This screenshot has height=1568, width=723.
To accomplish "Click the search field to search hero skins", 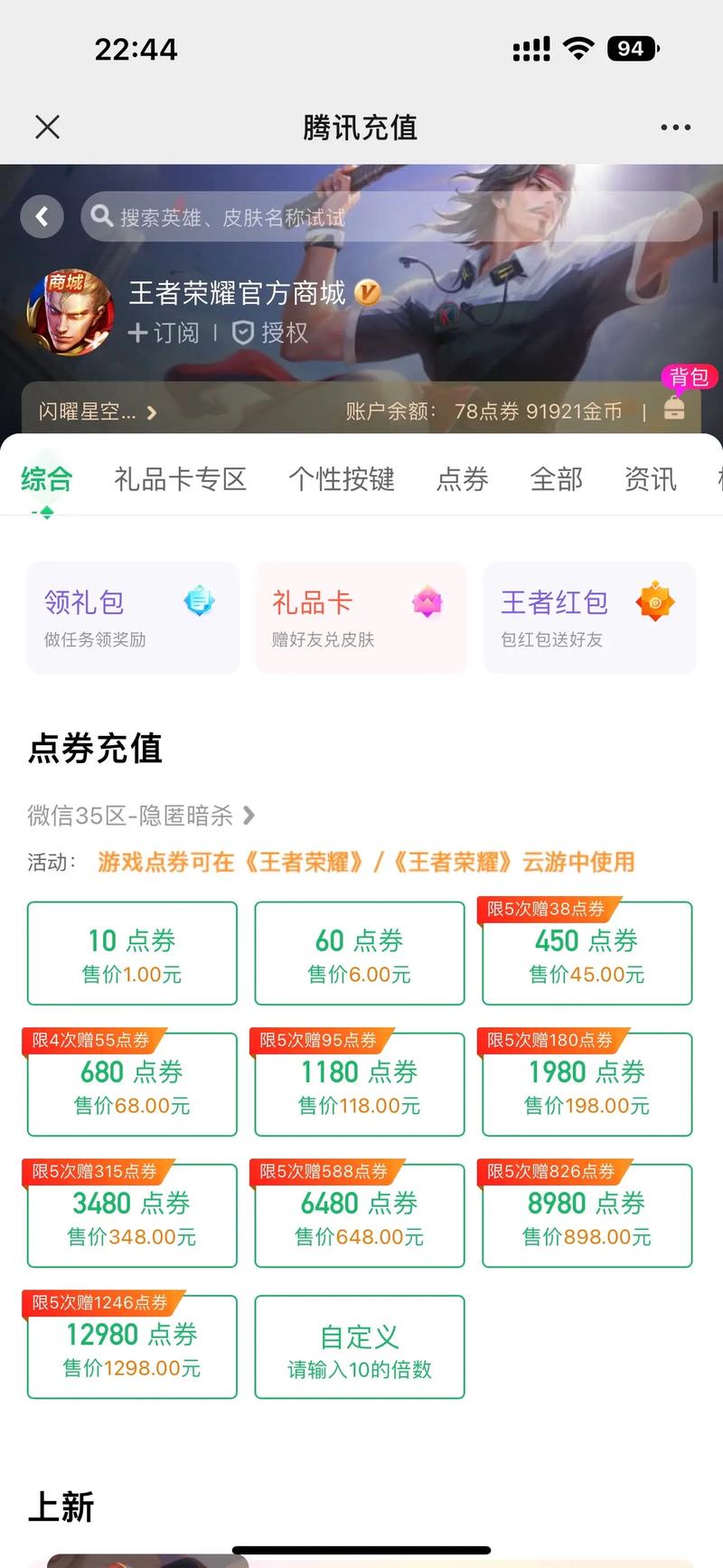I will 361,217.
